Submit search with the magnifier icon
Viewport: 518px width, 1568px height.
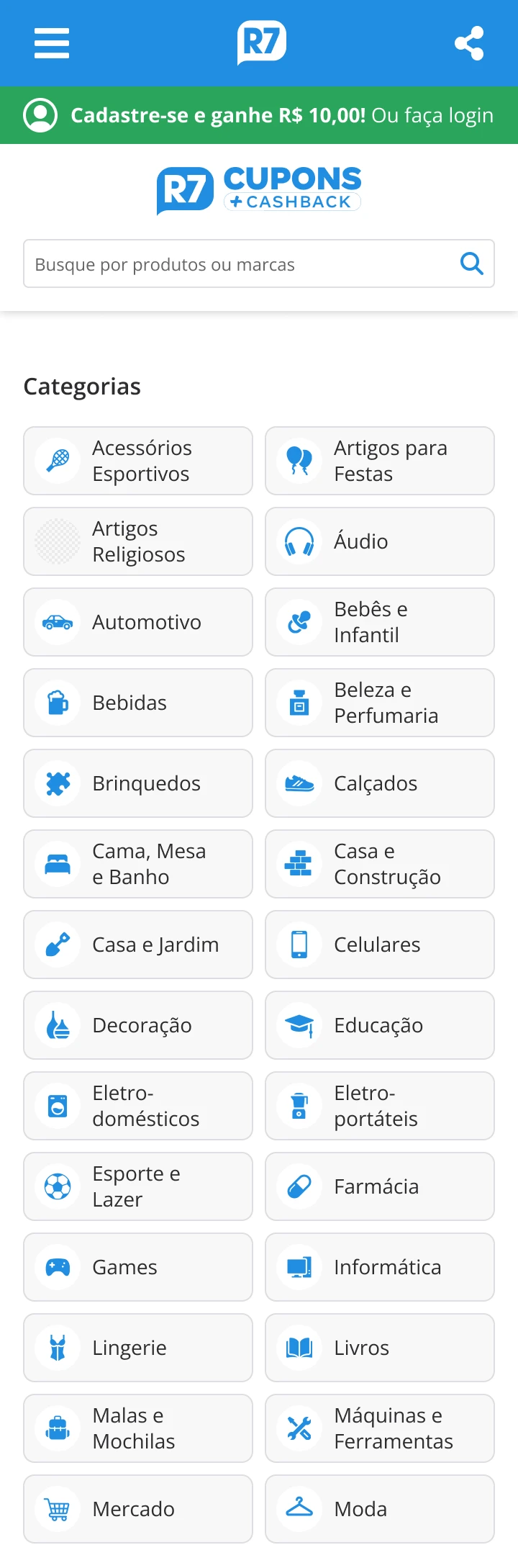[x=471, y=264]
